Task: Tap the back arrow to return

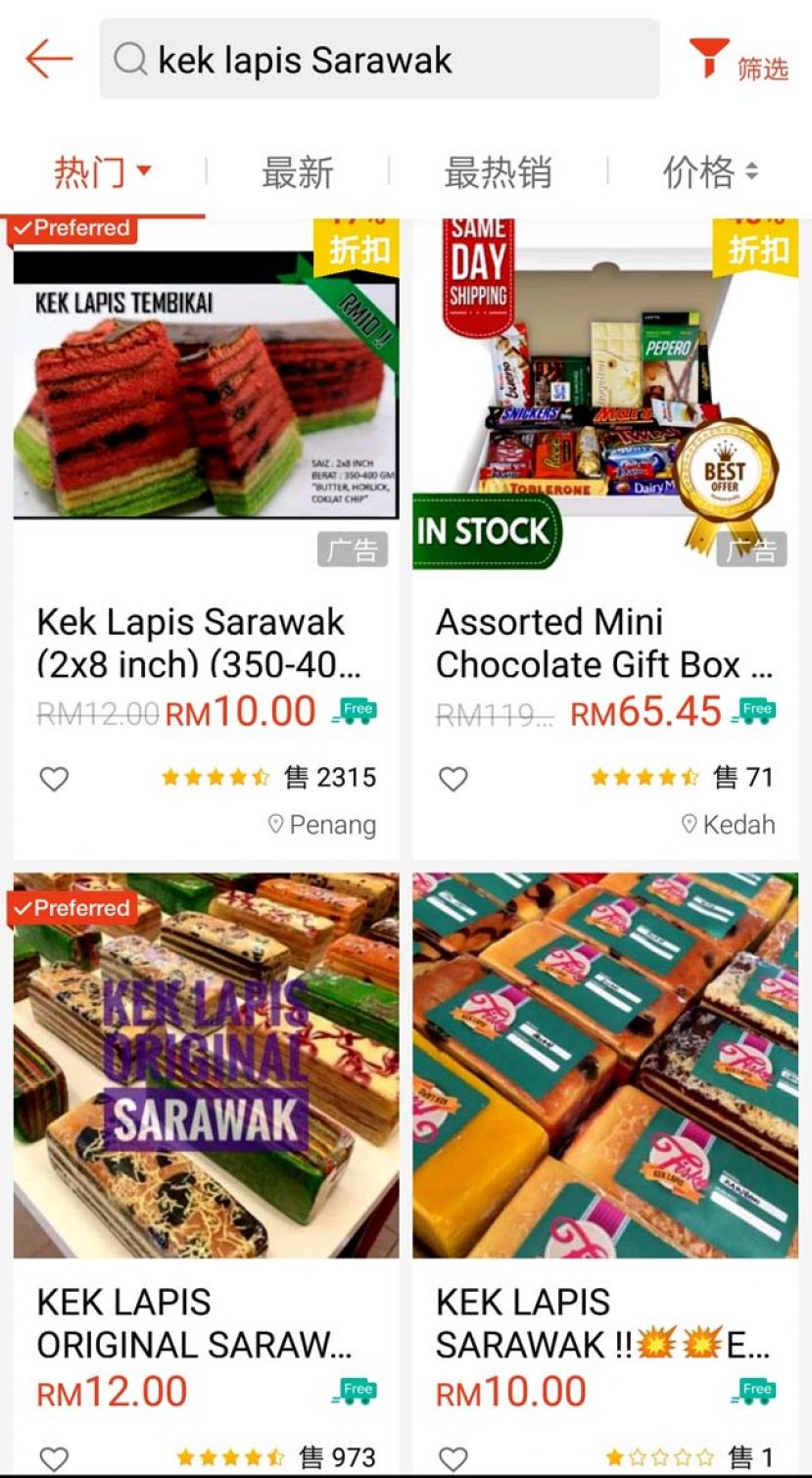Action: 46,59
